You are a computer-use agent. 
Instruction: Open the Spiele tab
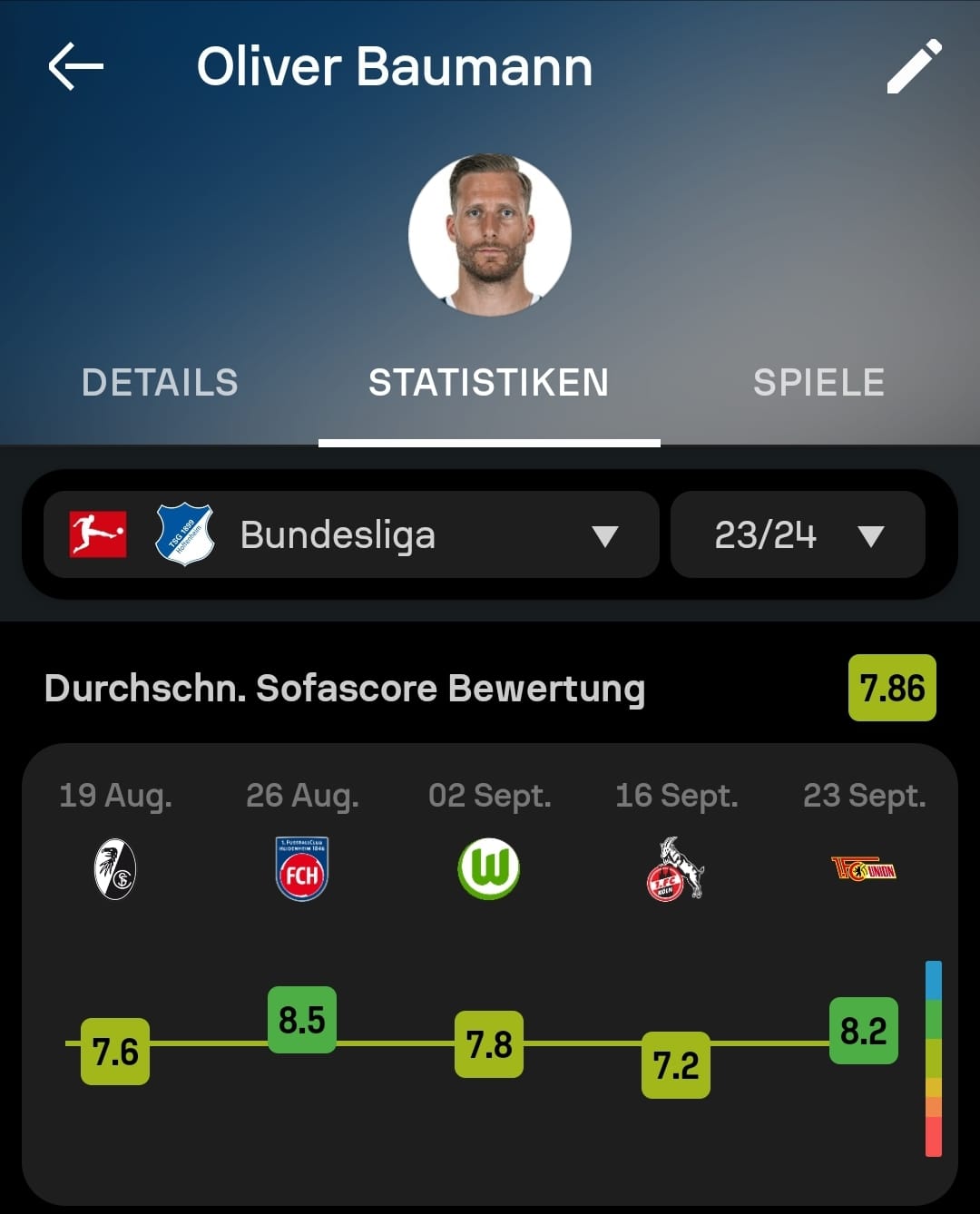(818, 383)
